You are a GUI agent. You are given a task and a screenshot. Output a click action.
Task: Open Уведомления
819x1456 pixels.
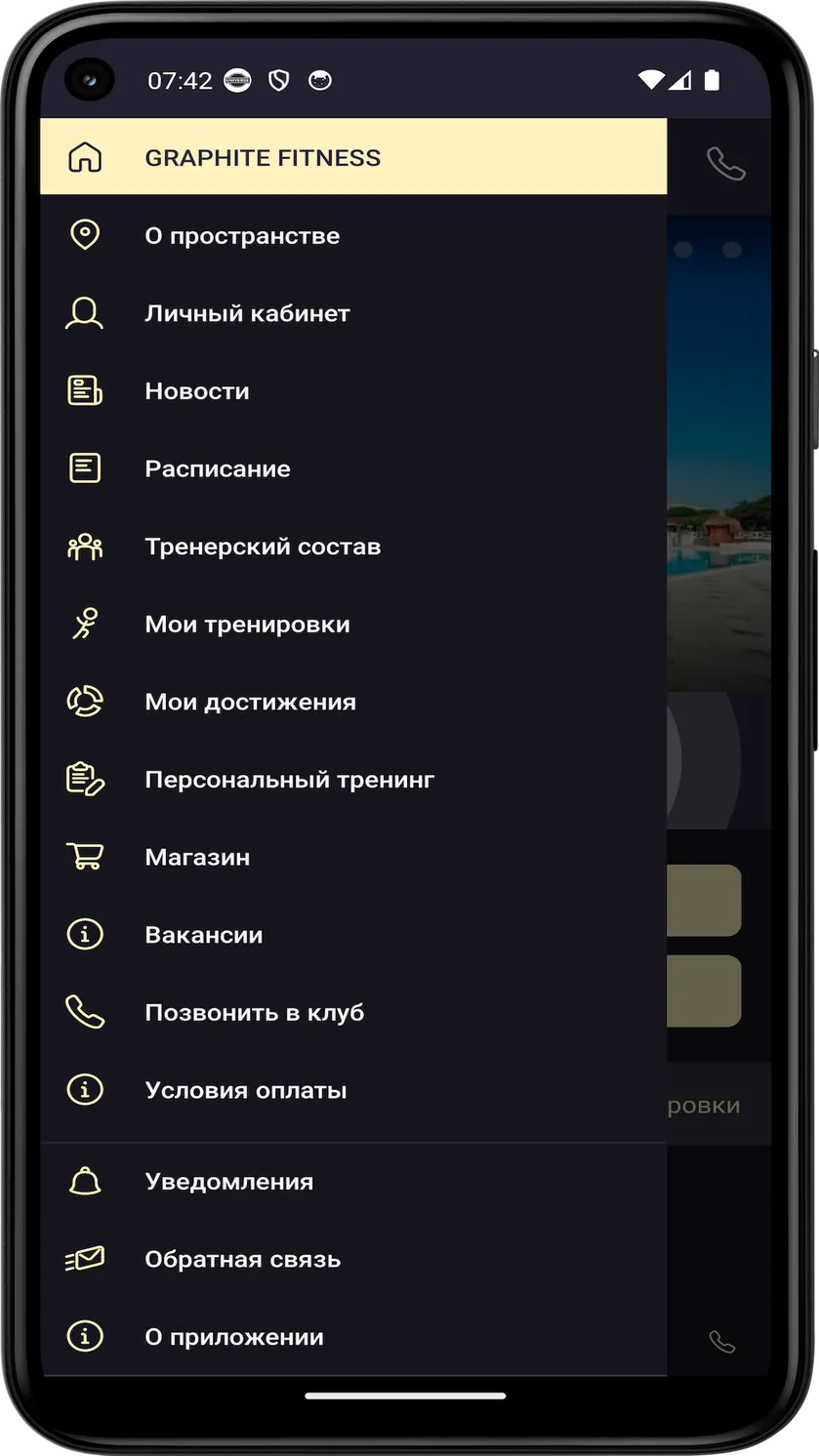(x=353, y=1182)
